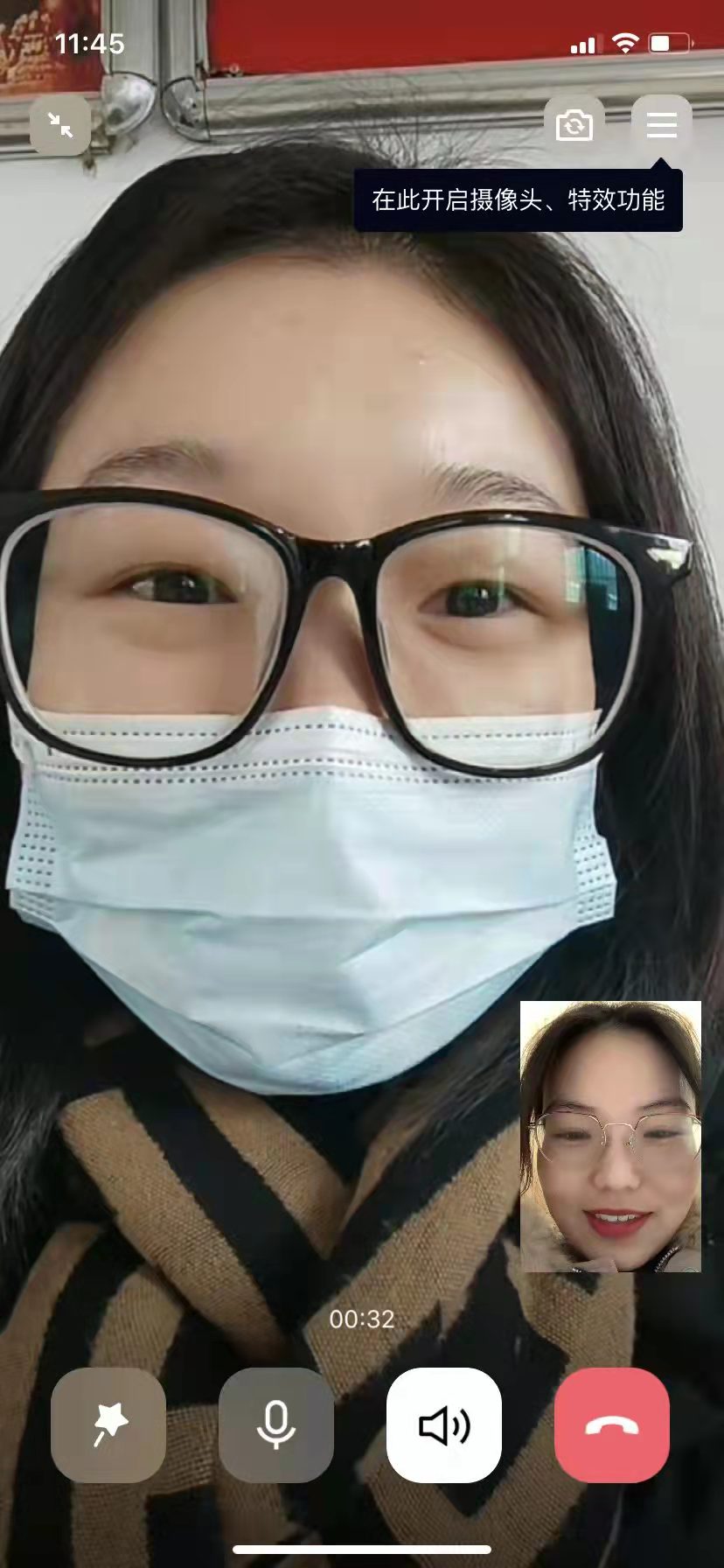Screen dimensions: 724x1568
Task: Flip to the other camera
Action: [574, 125]
